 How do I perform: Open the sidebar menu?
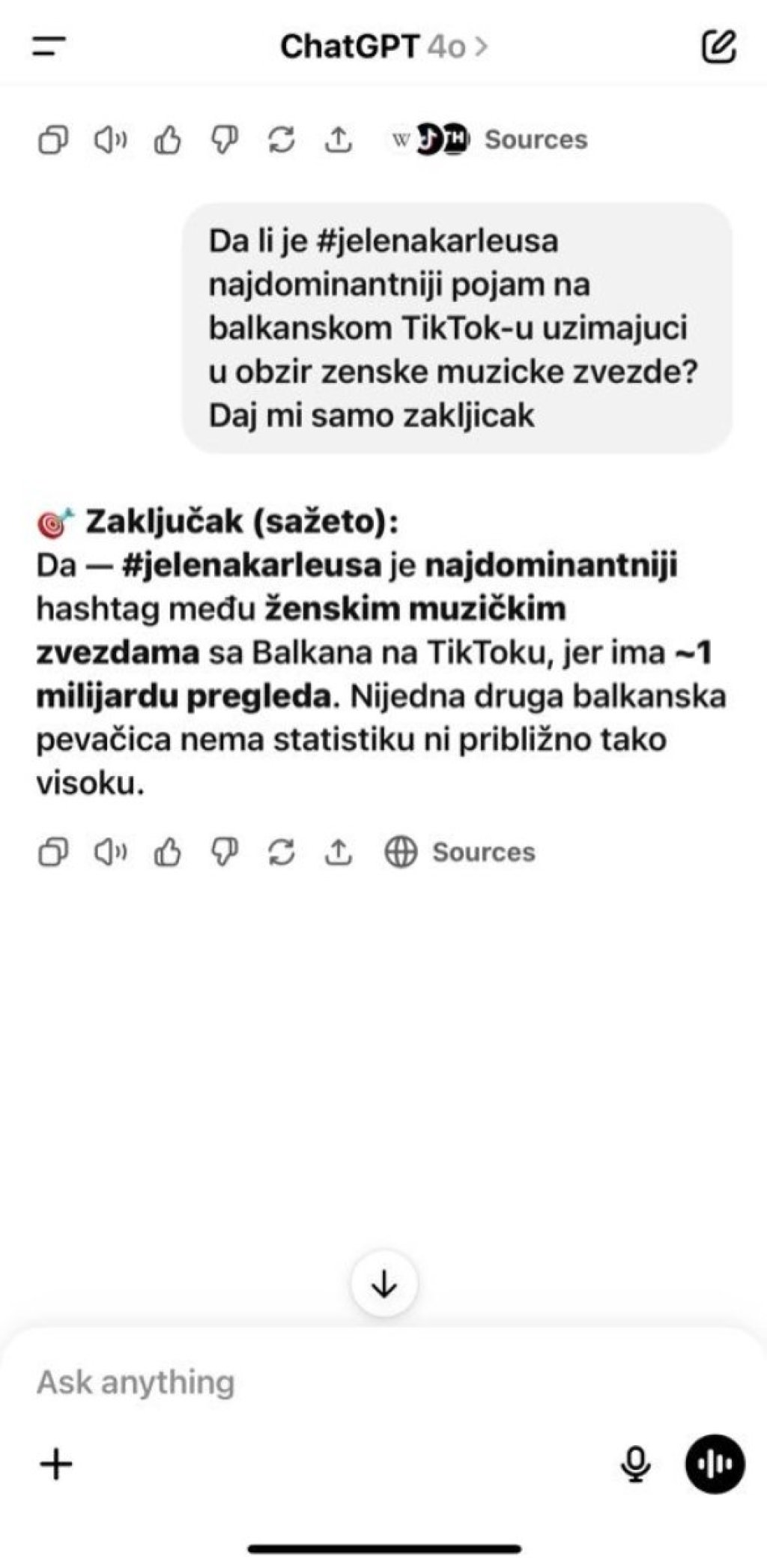pos(49,46)
